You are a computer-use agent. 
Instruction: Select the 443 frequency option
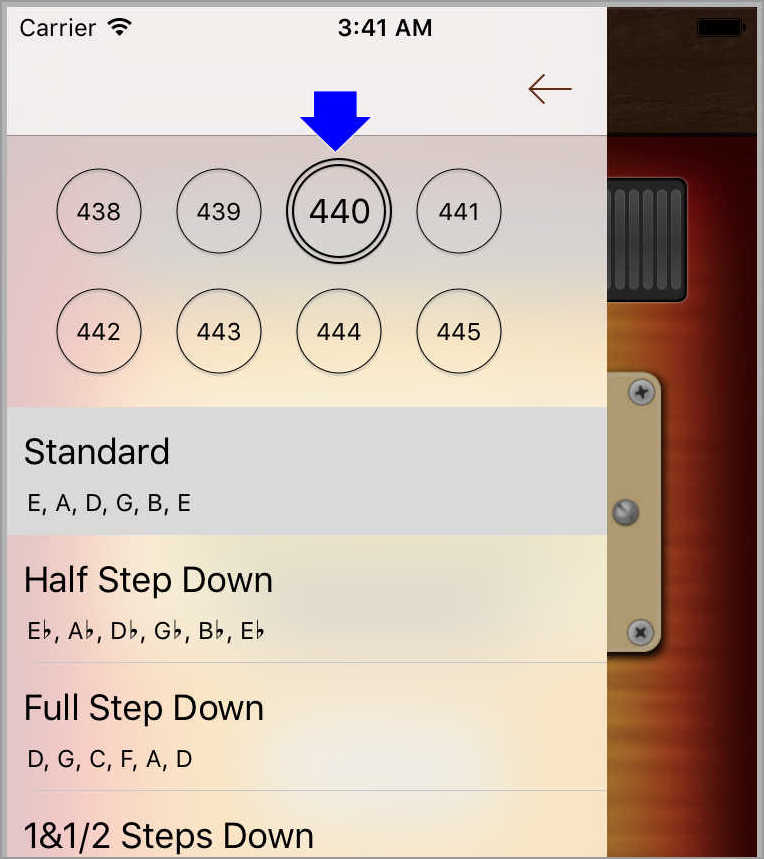[219, 331]
